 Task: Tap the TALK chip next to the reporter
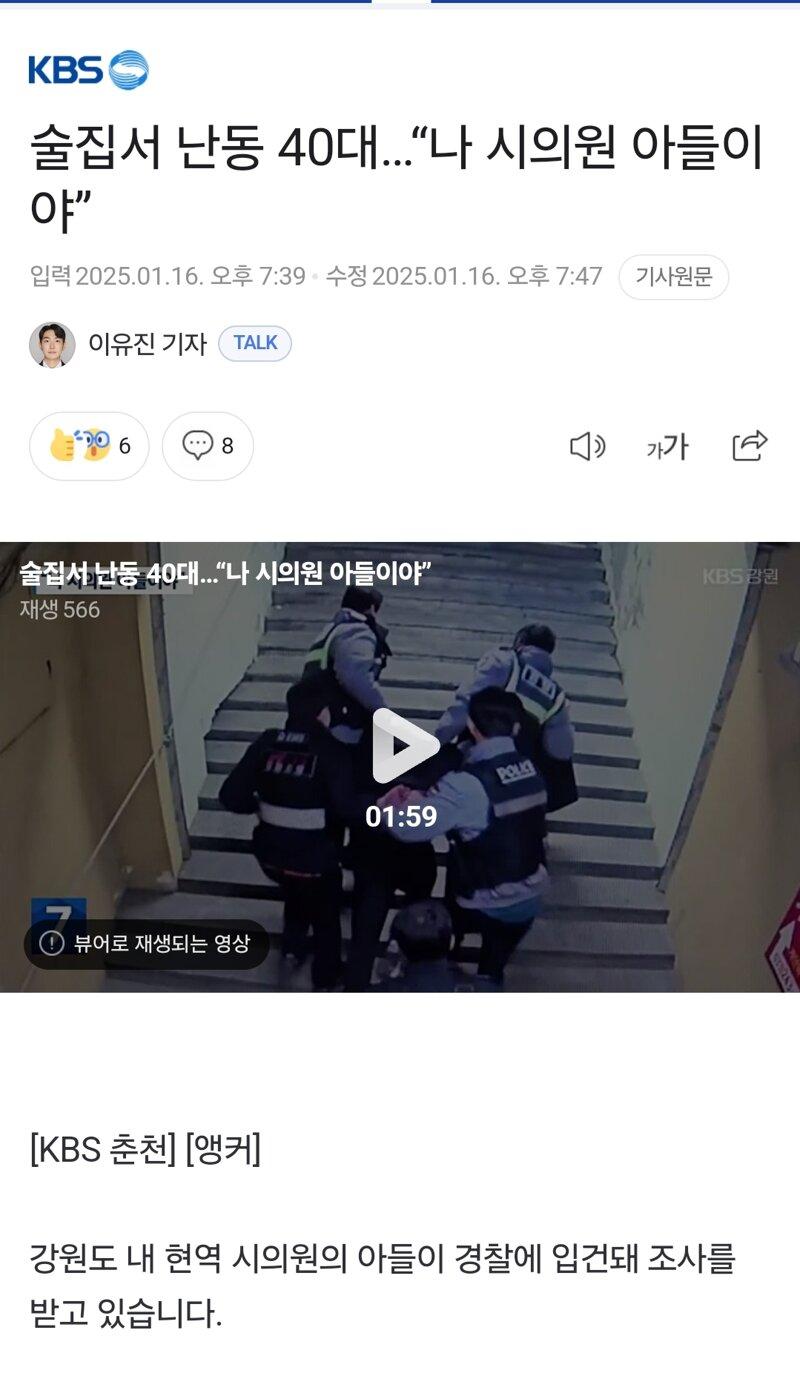[255, 343]
